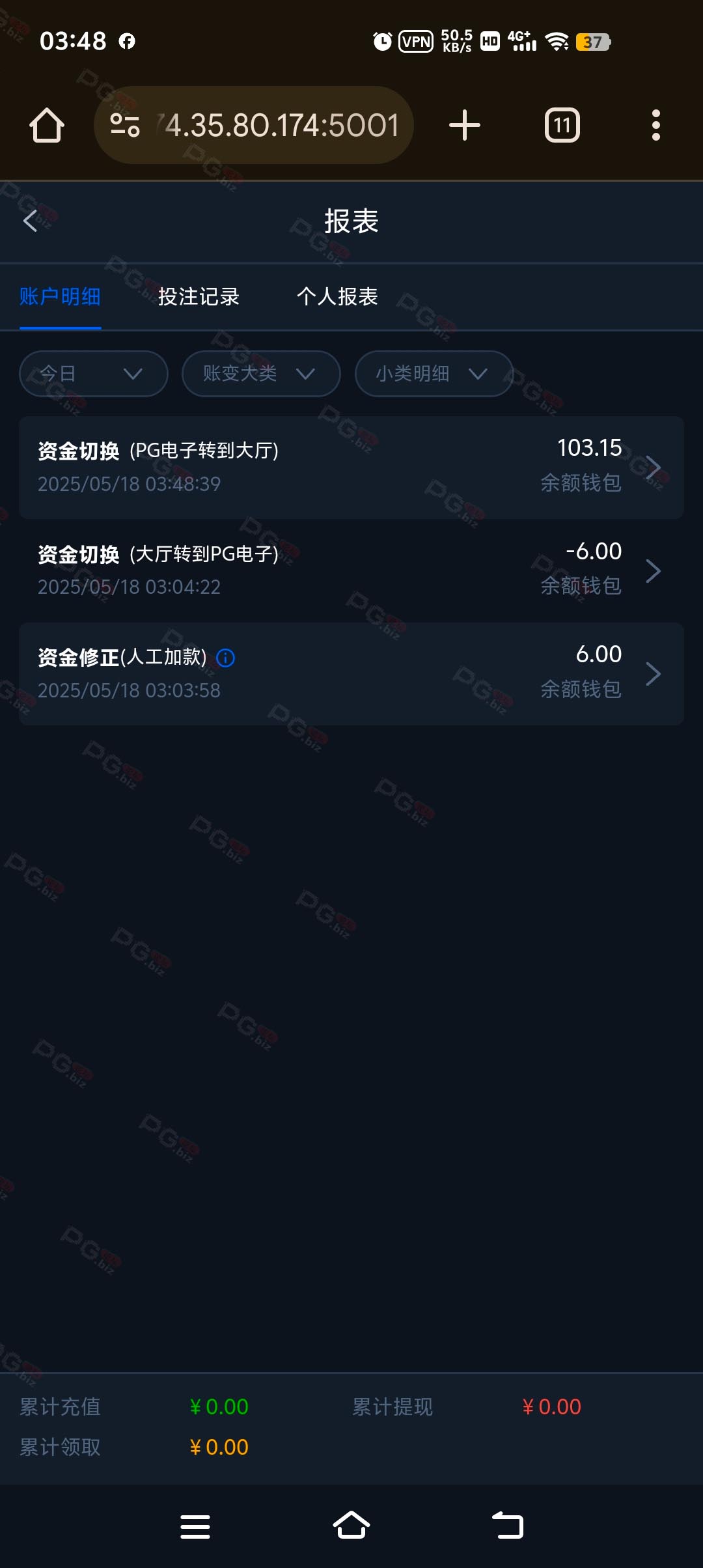Open the tab switcher showing 11 tabs

click(x=562, y=125)
